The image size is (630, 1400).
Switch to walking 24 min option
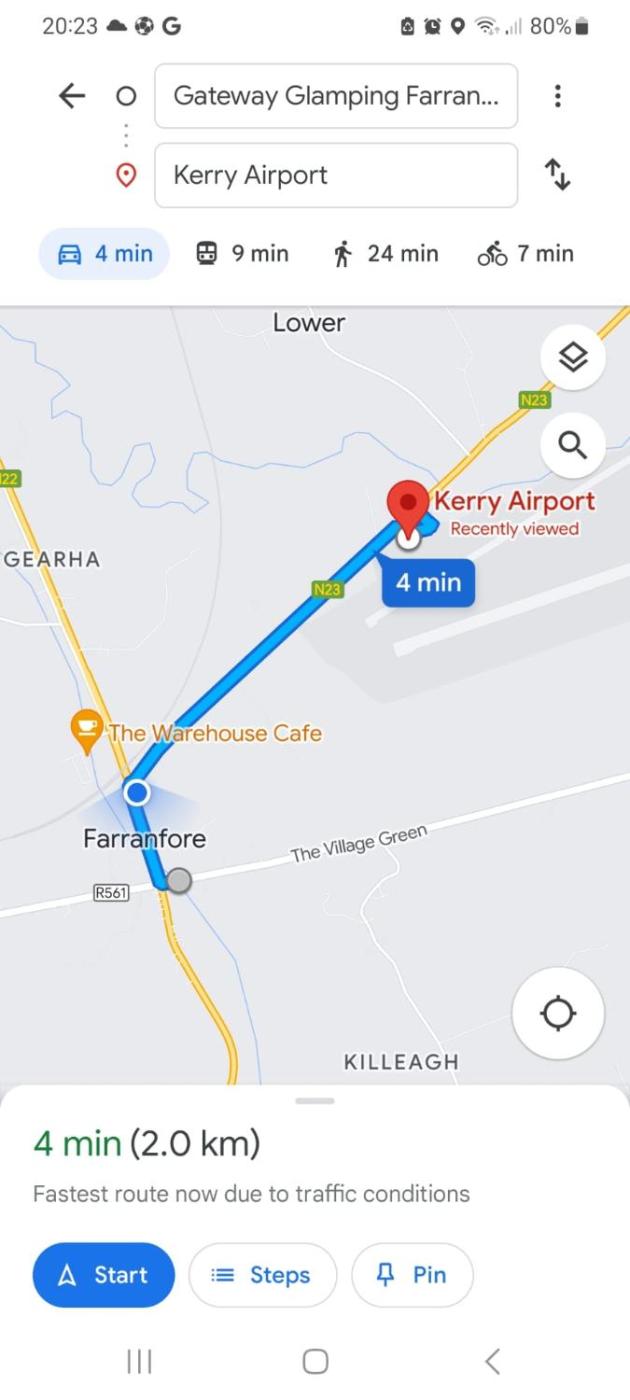pos(385,254)
